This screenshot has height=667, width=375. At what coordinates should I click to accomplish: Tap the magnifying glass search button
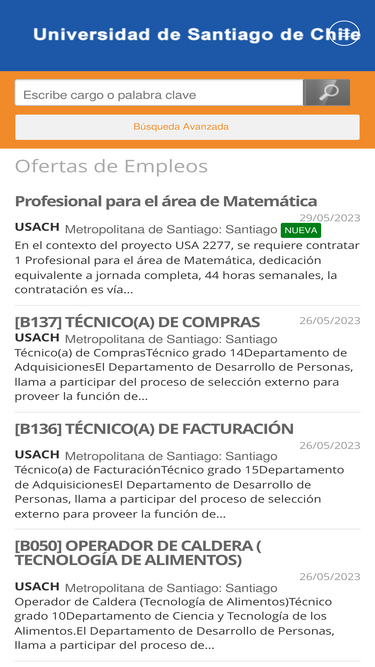[327, 92]
